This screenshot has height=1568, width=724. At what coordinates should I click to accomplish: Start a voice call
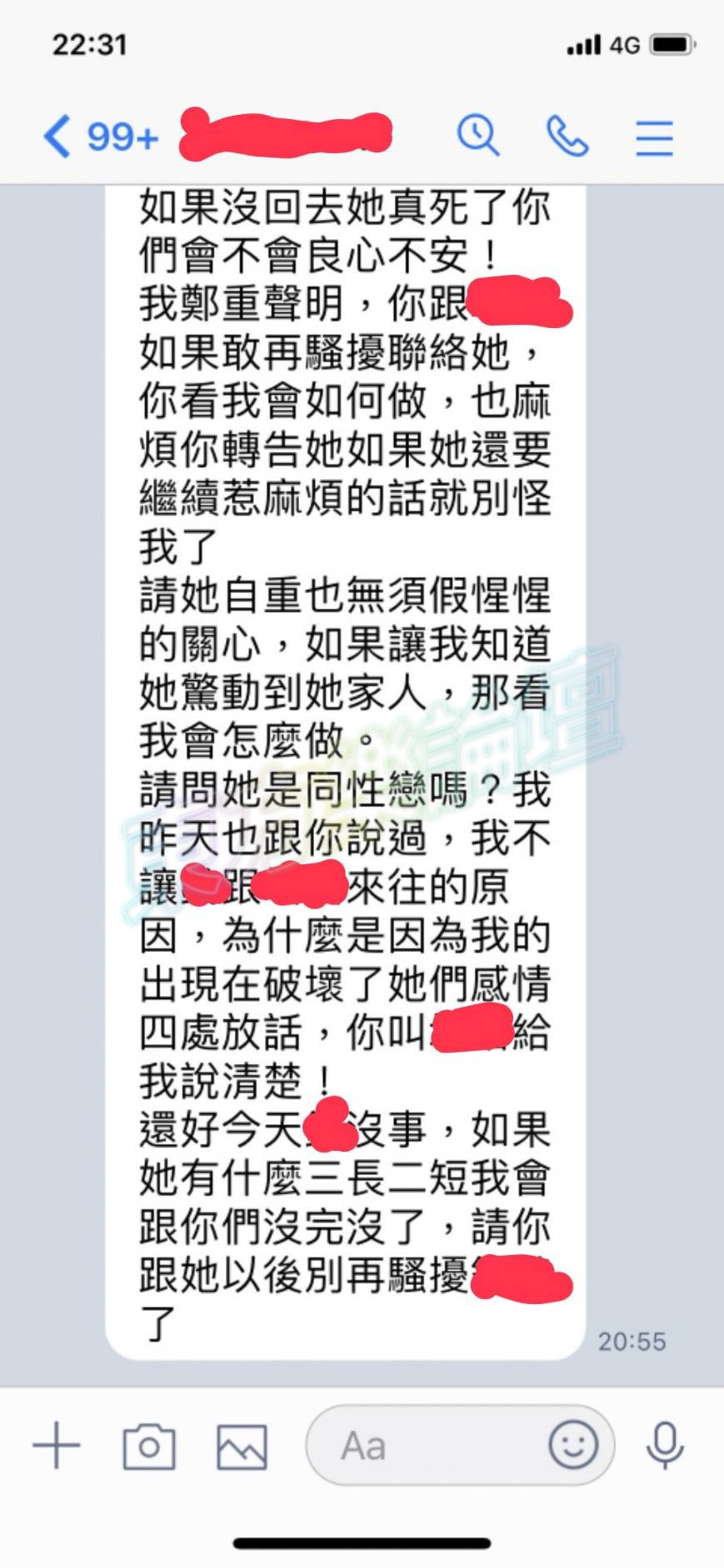567,137
